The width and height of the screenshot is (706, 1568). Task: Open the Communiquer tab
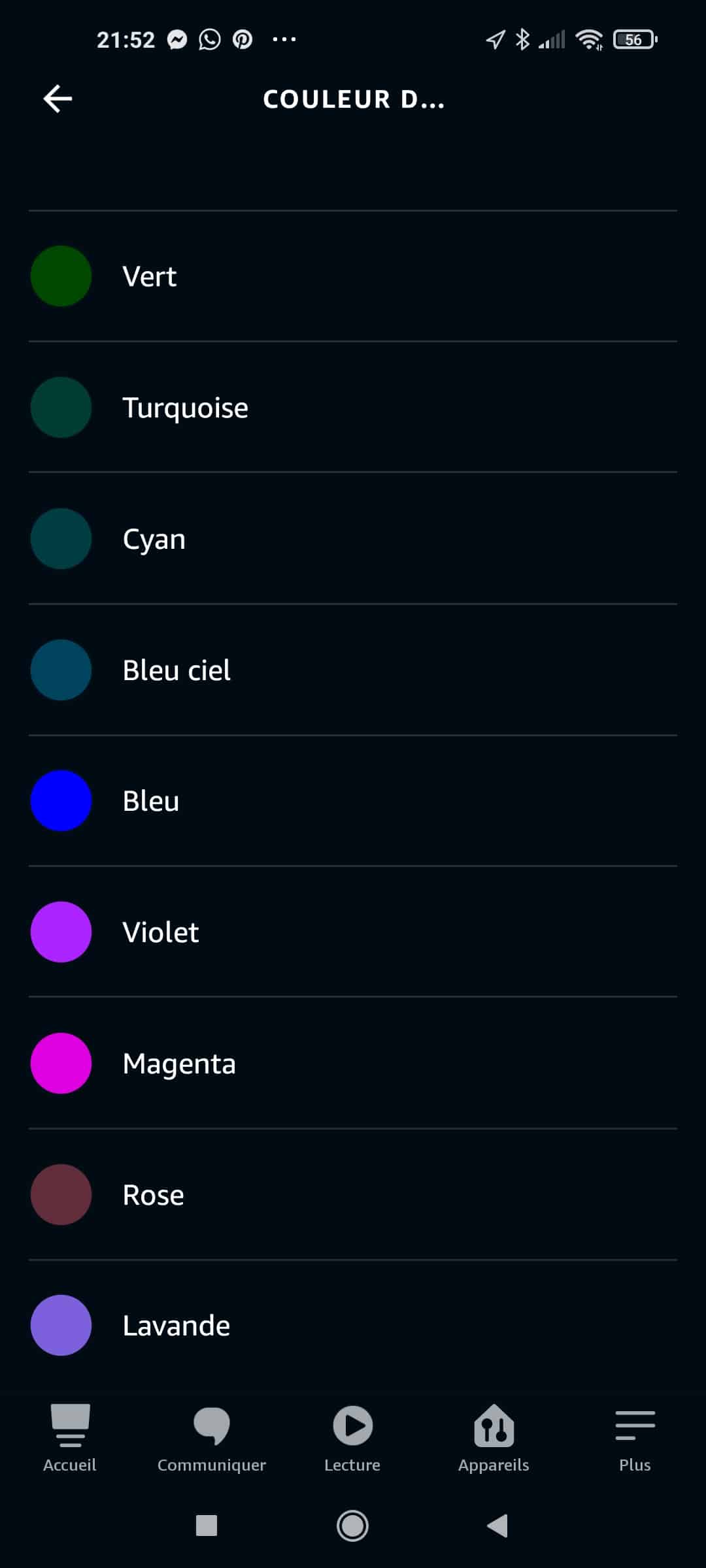[211, 1439]
